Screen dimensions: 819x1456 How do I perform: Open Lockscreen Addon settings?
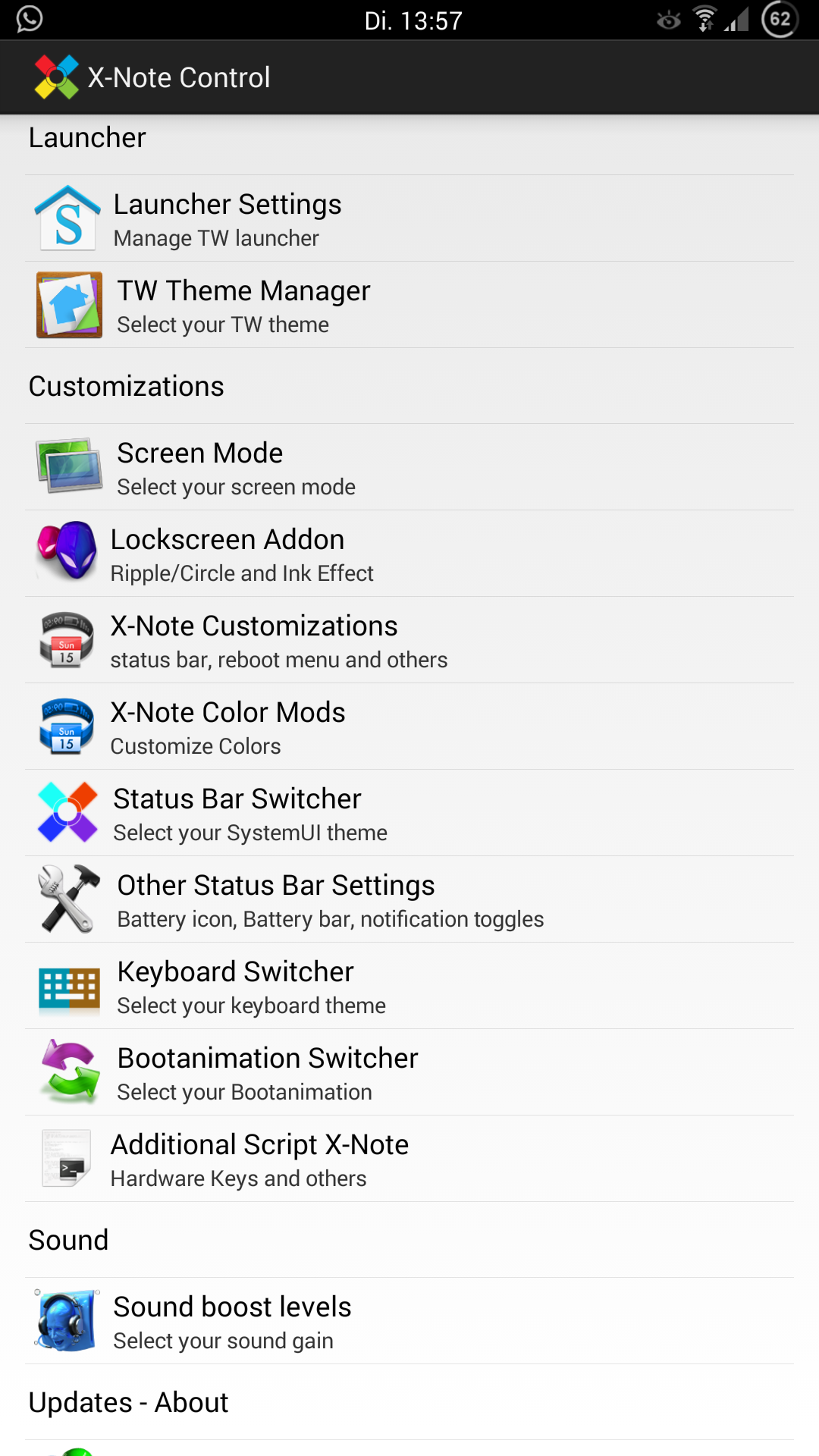(409, 554)
